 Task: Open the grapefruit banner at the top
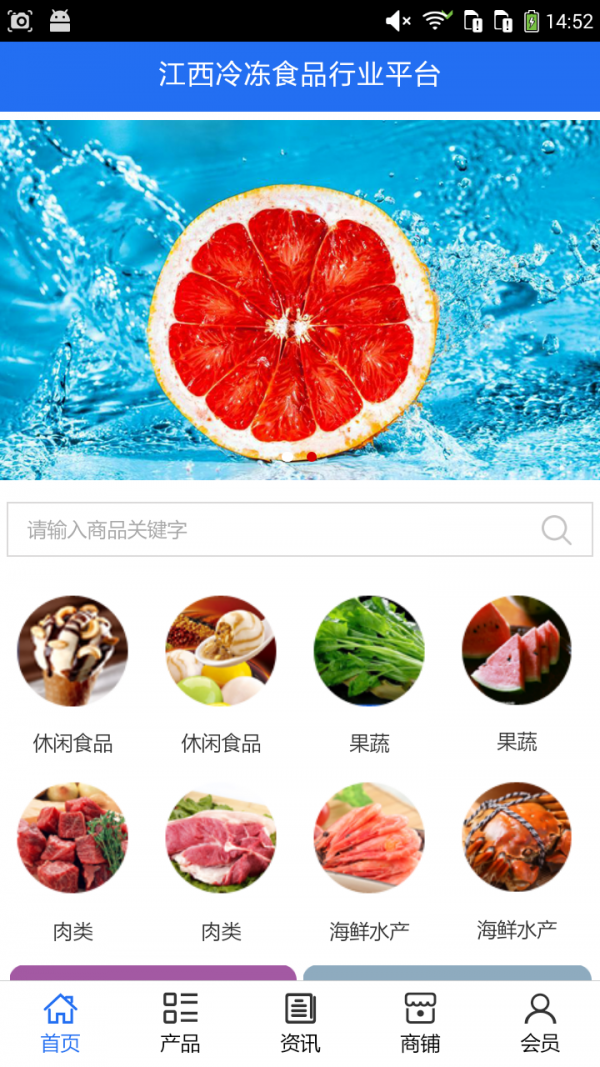[300, 300]
